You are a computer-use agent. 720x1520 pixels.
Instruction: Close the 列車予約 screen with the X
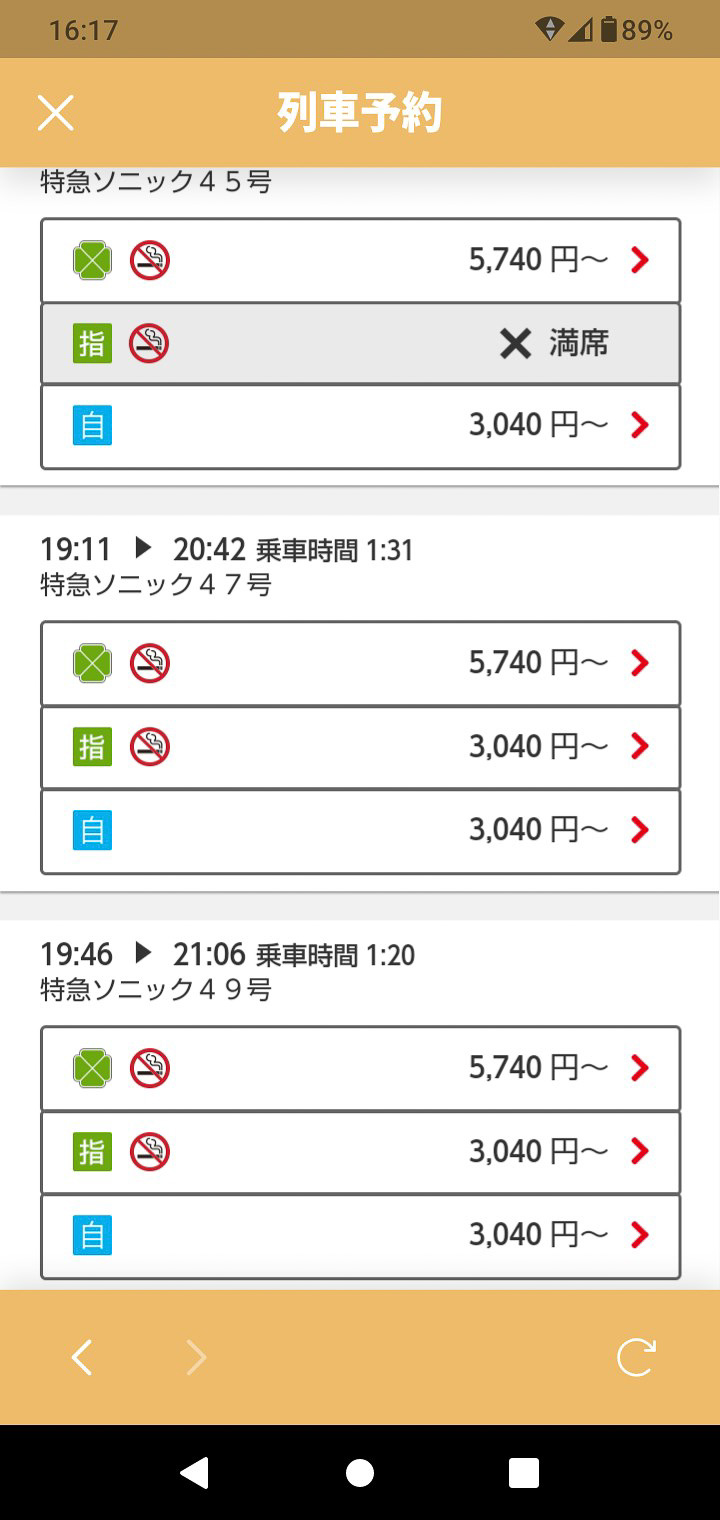pyautogui.click(x=55, y=112)
